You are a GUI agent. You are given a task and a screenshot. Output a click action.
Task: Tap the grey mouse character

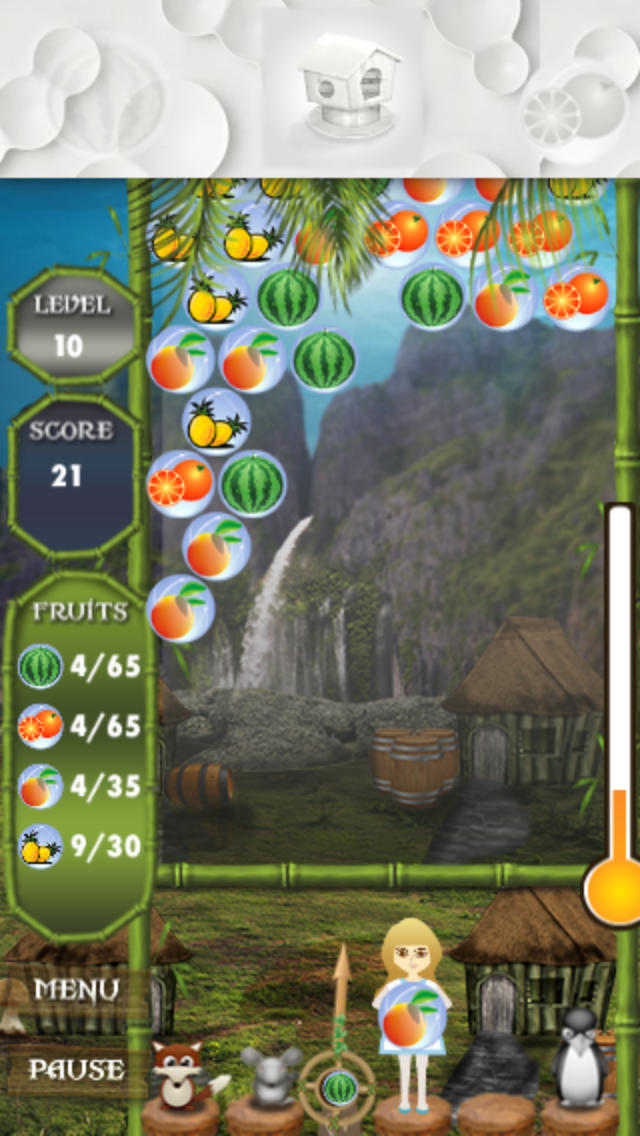point(270,1074)
